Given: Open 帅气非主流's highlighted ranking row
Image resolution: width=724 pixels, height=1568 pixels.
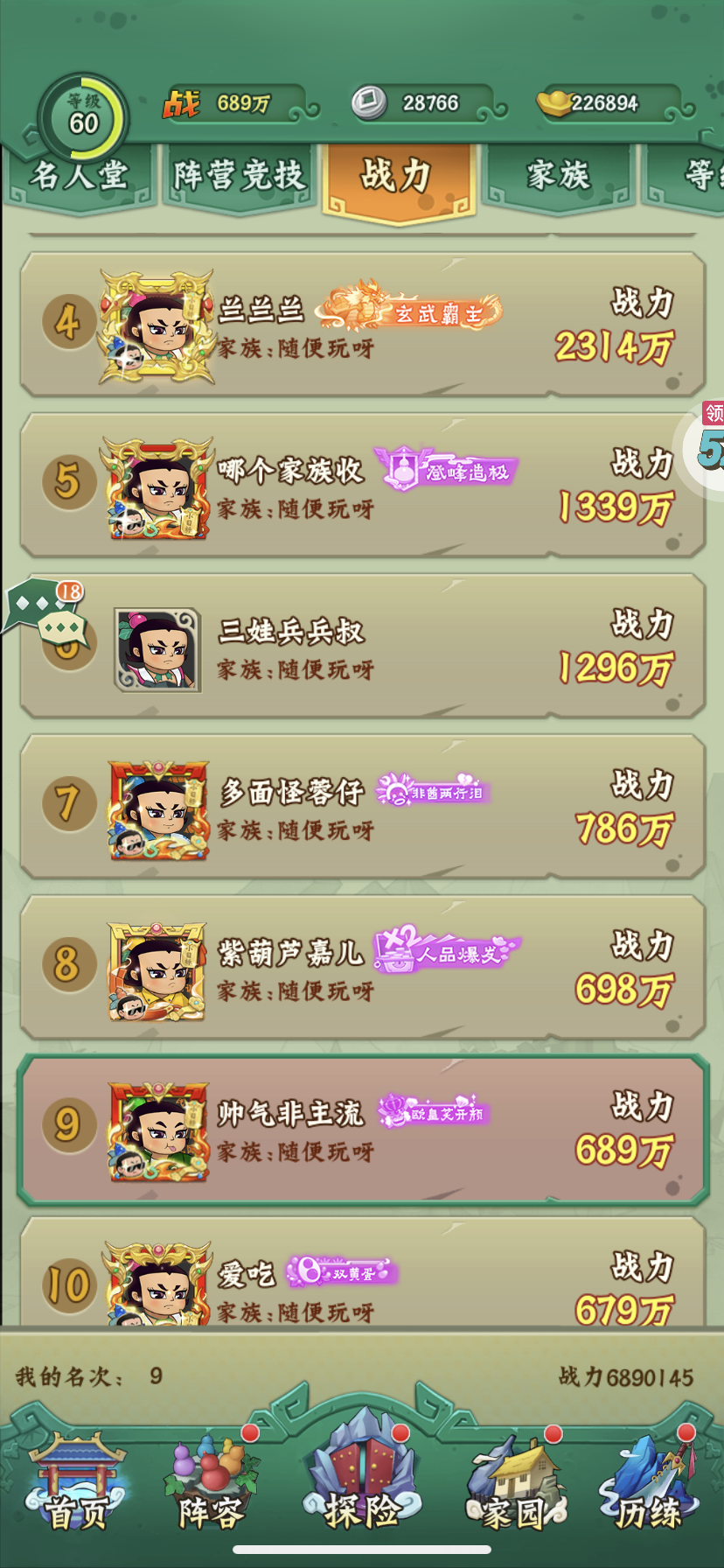Looking at the screenshot, I should coord(362,1129).
